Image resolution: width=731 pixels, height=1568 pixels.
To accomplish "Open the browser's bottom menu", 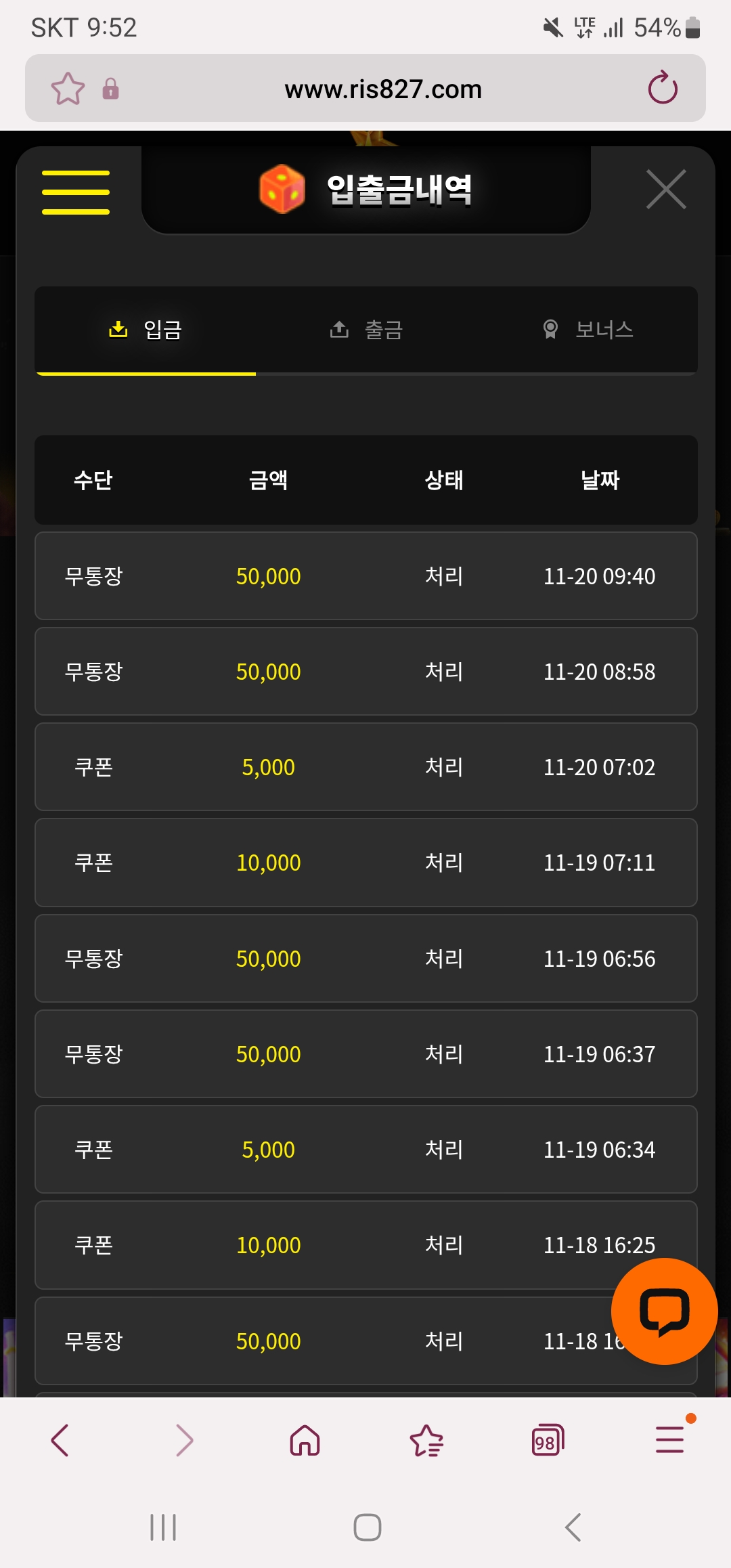I will [x=670, y=1439].
